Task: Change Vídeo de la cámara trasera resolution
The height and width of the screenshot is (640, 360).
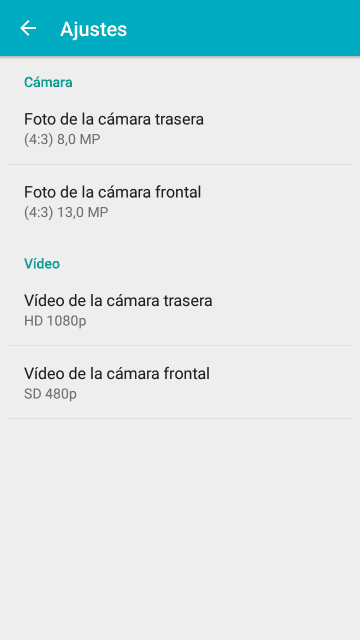Action: [180, 310]
